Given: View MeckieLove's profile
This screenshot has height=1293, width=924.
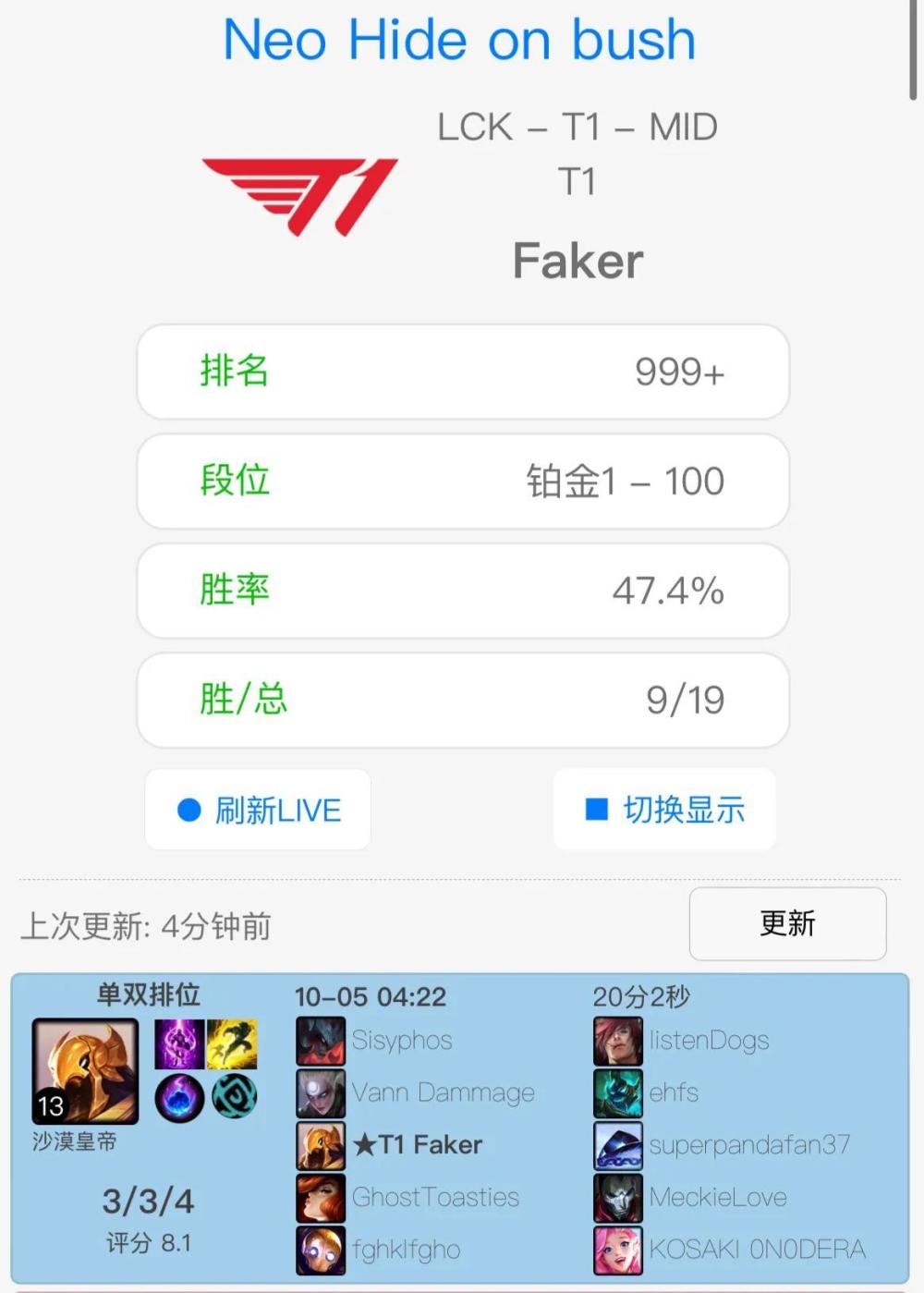Looking at the screenshot, I should (x=718, y=1198).
